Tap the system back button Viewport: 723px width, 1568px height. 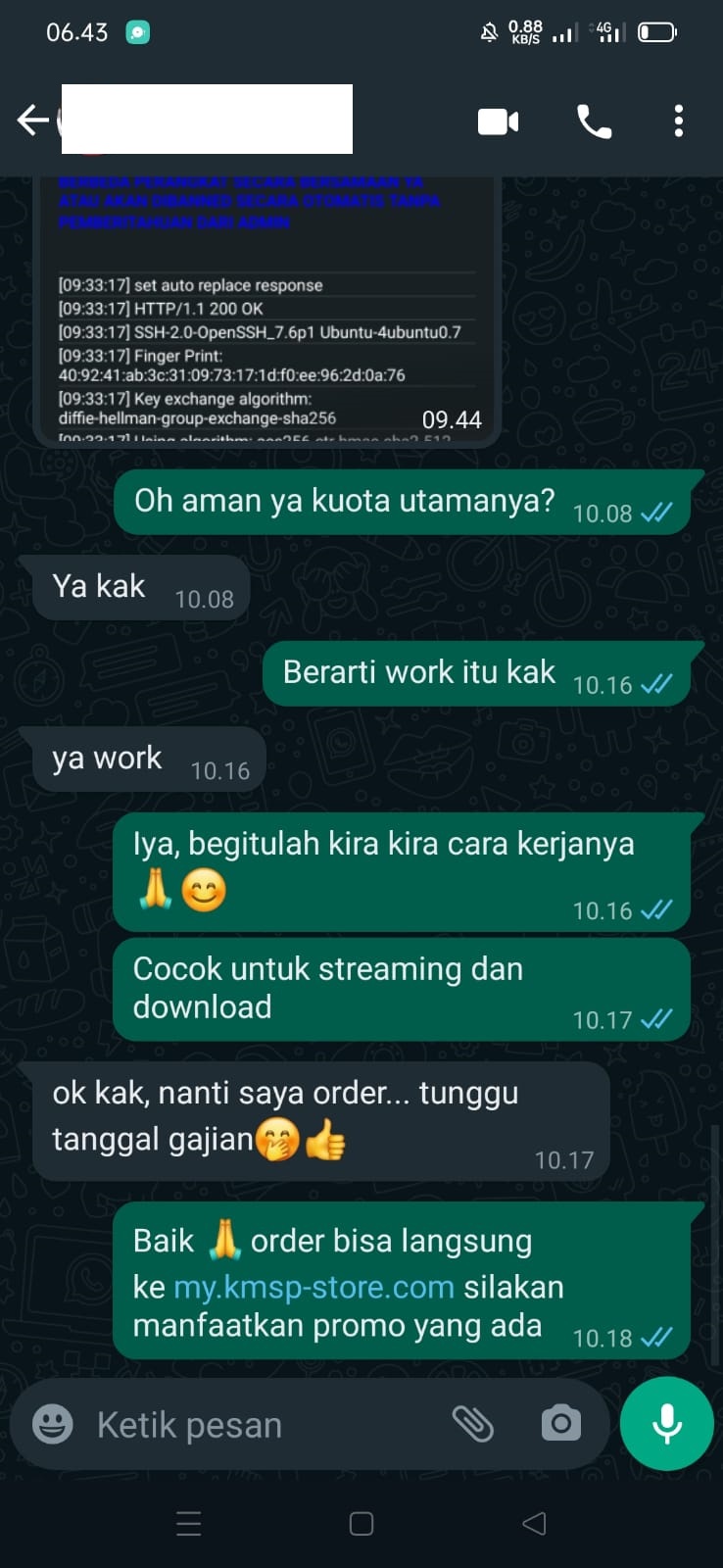coord(534,1523)
